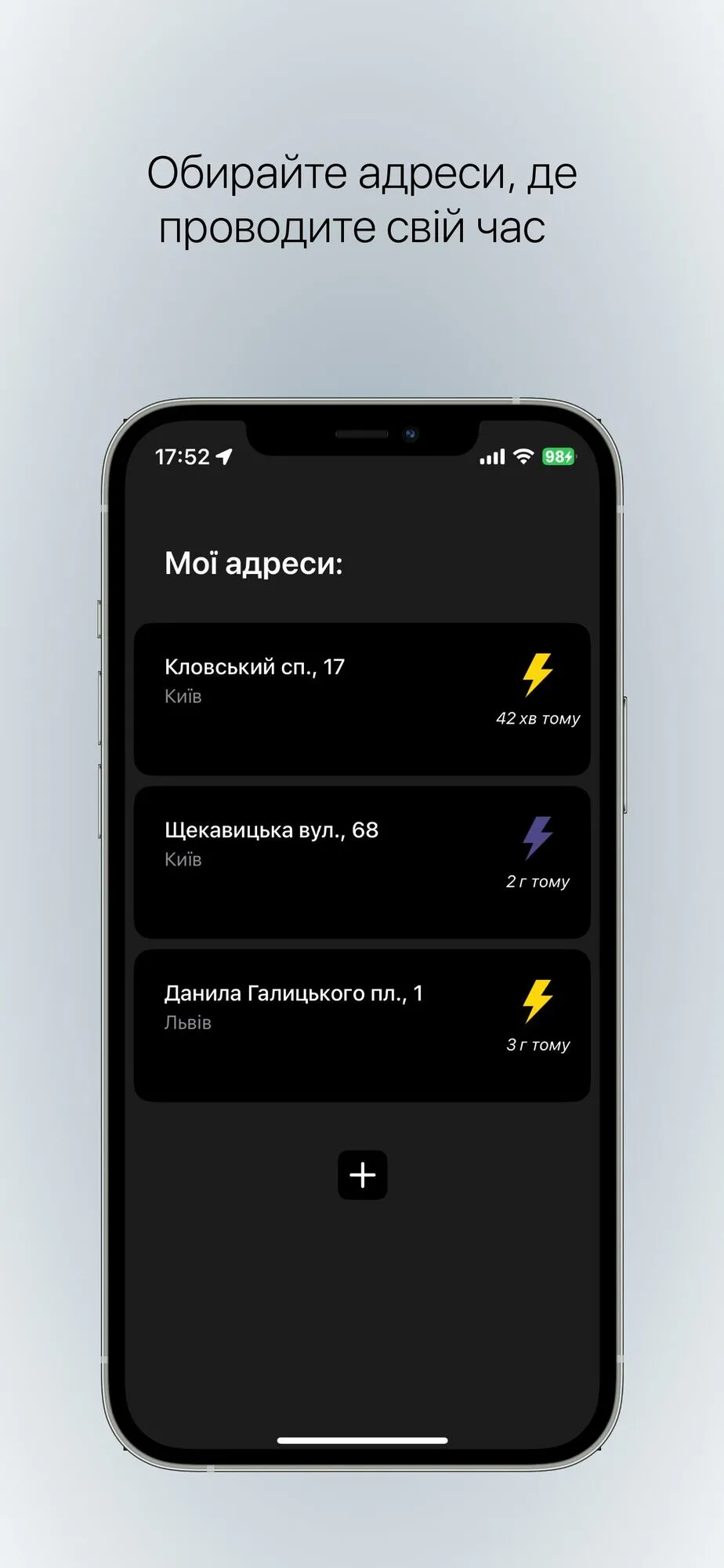Tap the charging bolt inside the battery icon

point(569,455)
